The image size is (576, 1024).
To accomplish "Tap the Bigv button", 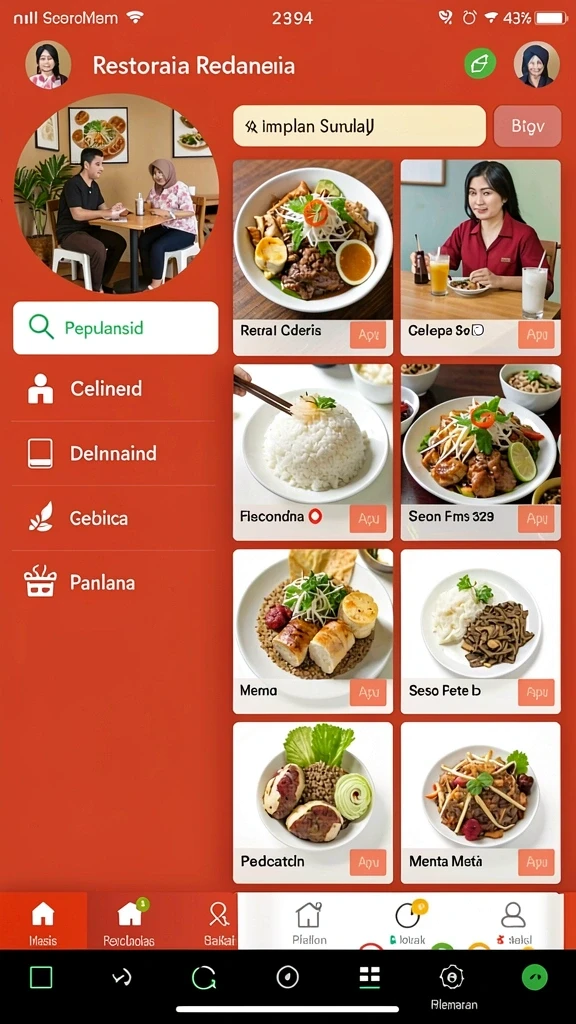I will pyautogui.click(x=527, y=126).
